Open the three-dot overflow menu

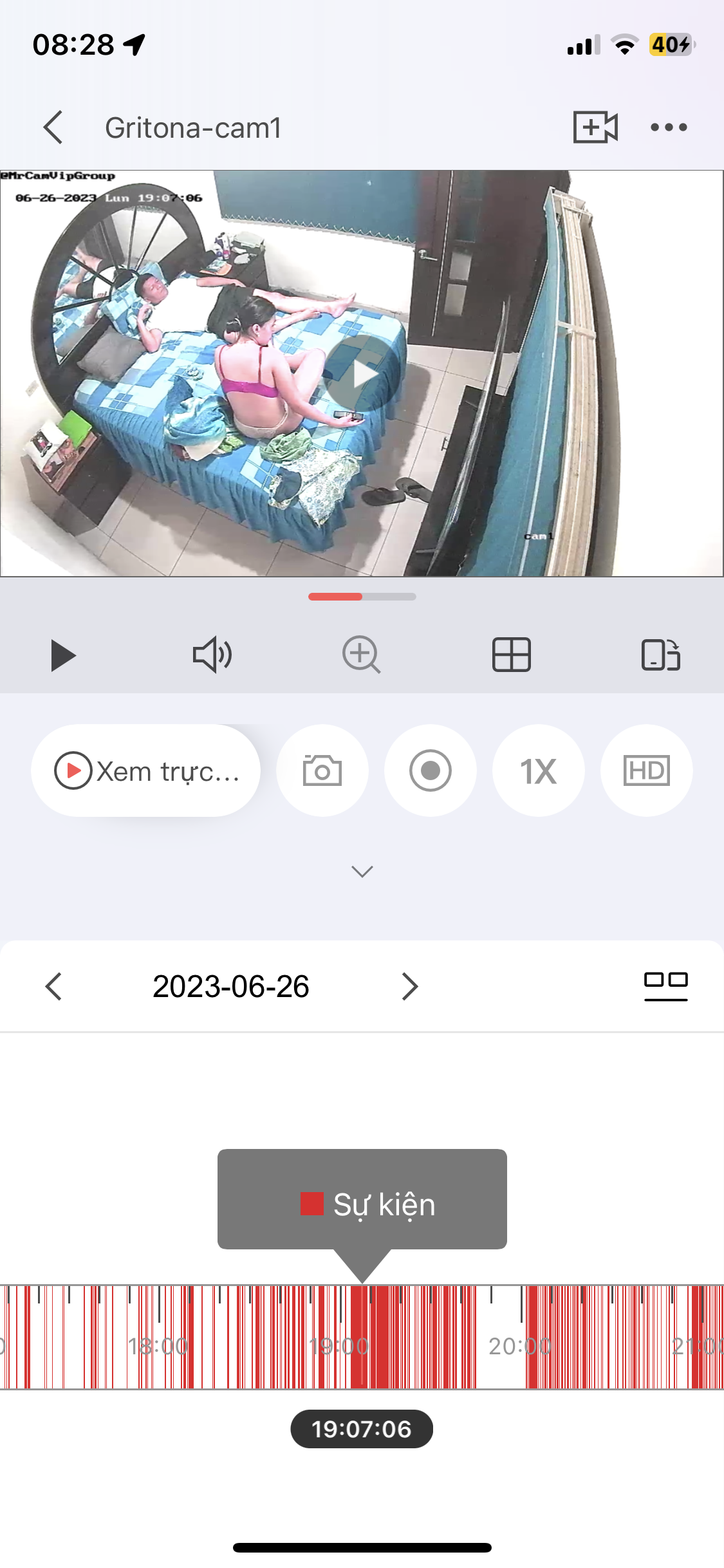(x=669, y=127)
